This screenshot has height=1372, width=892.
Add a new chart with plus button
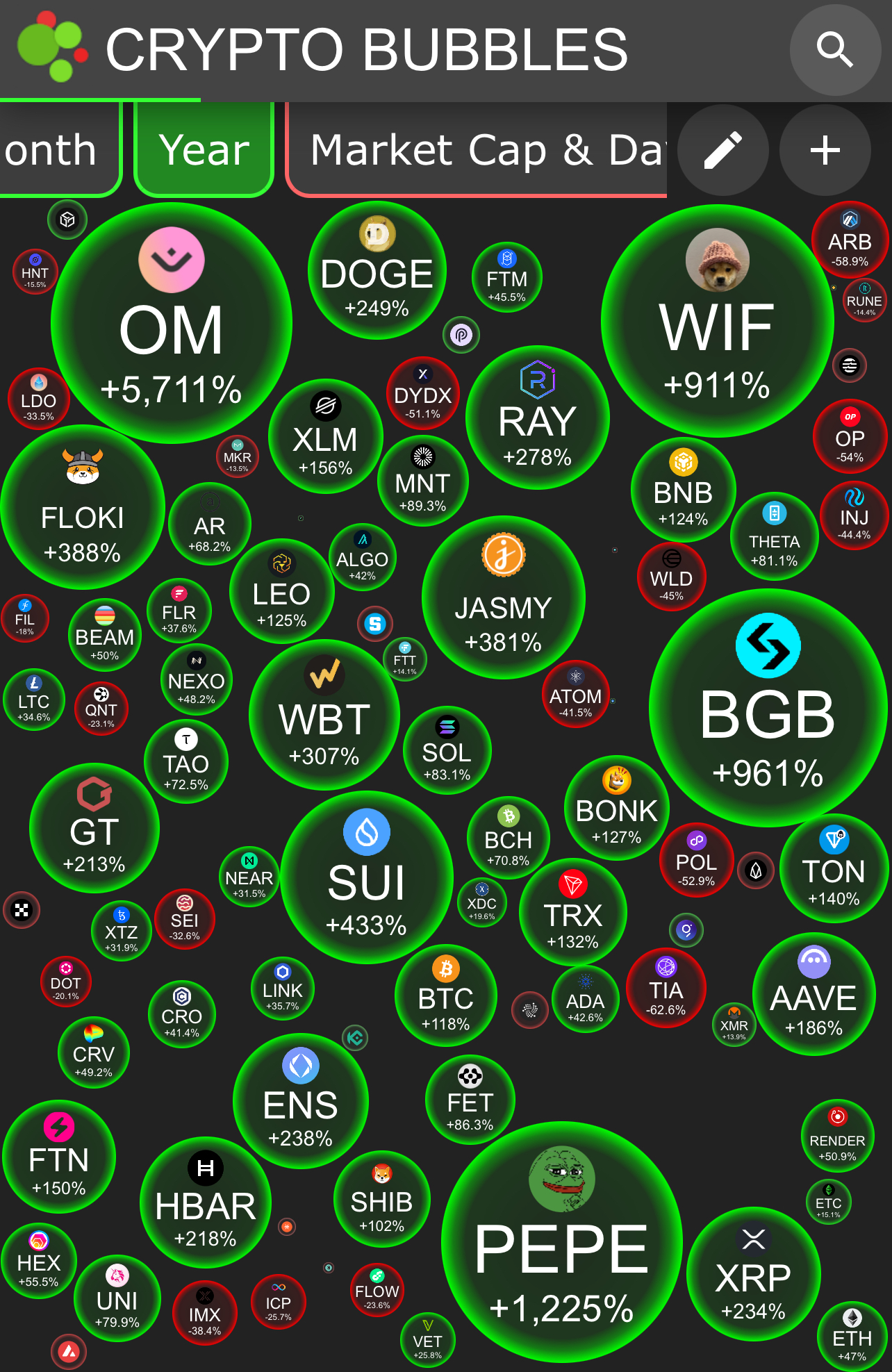[825, 150]
